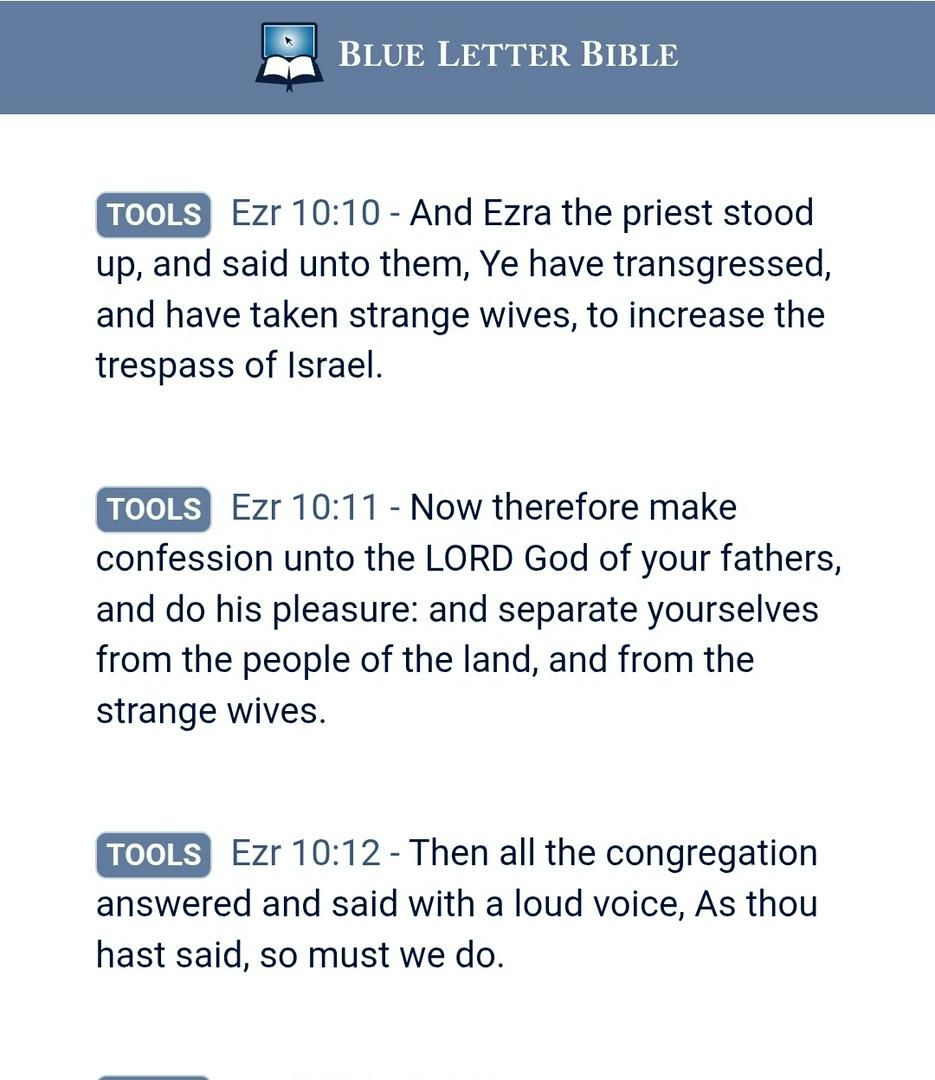
Task: Open the Ezr 10:12 verse reference link
Action: click(x=305, y=853)
